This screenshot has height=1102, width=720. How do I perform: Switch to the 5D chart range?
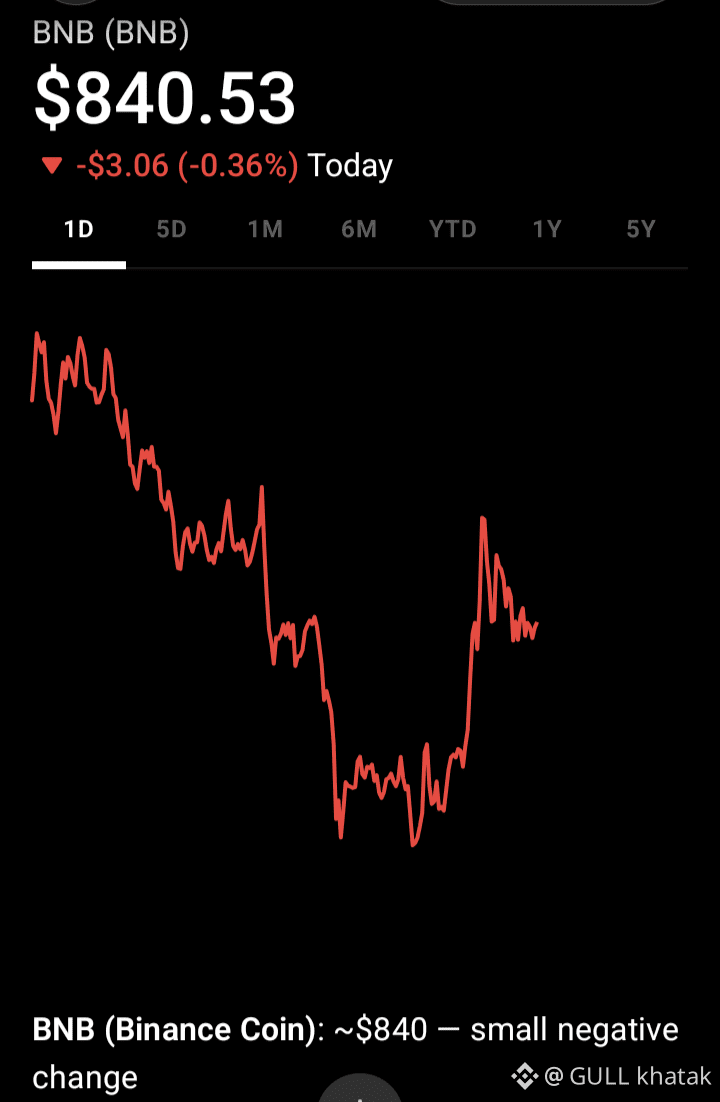171,230
